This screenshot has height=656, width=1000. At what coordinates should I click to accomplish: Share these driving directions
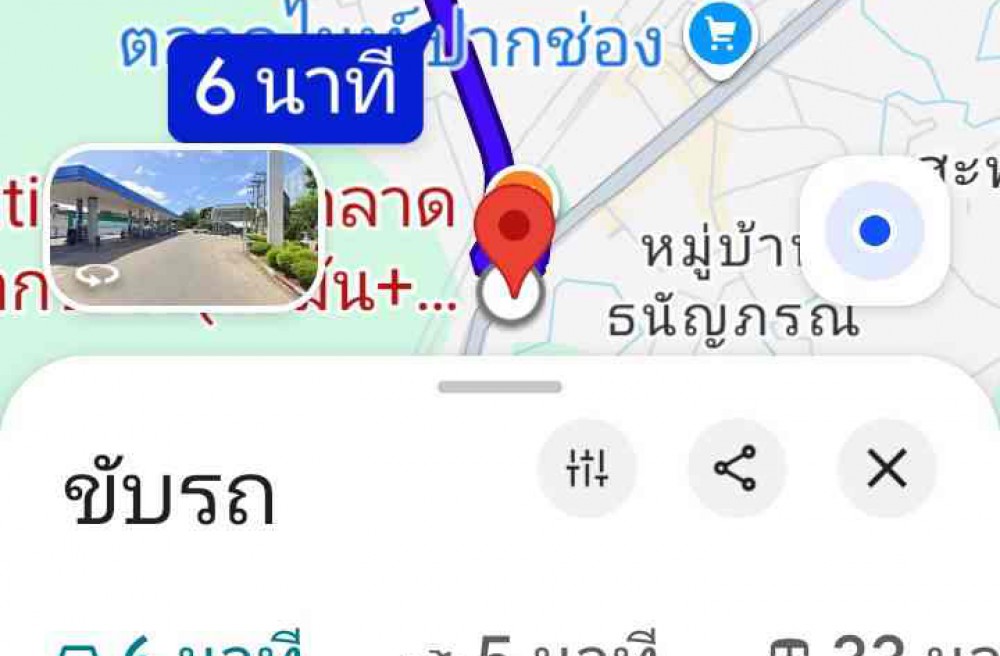coord(736,468)
